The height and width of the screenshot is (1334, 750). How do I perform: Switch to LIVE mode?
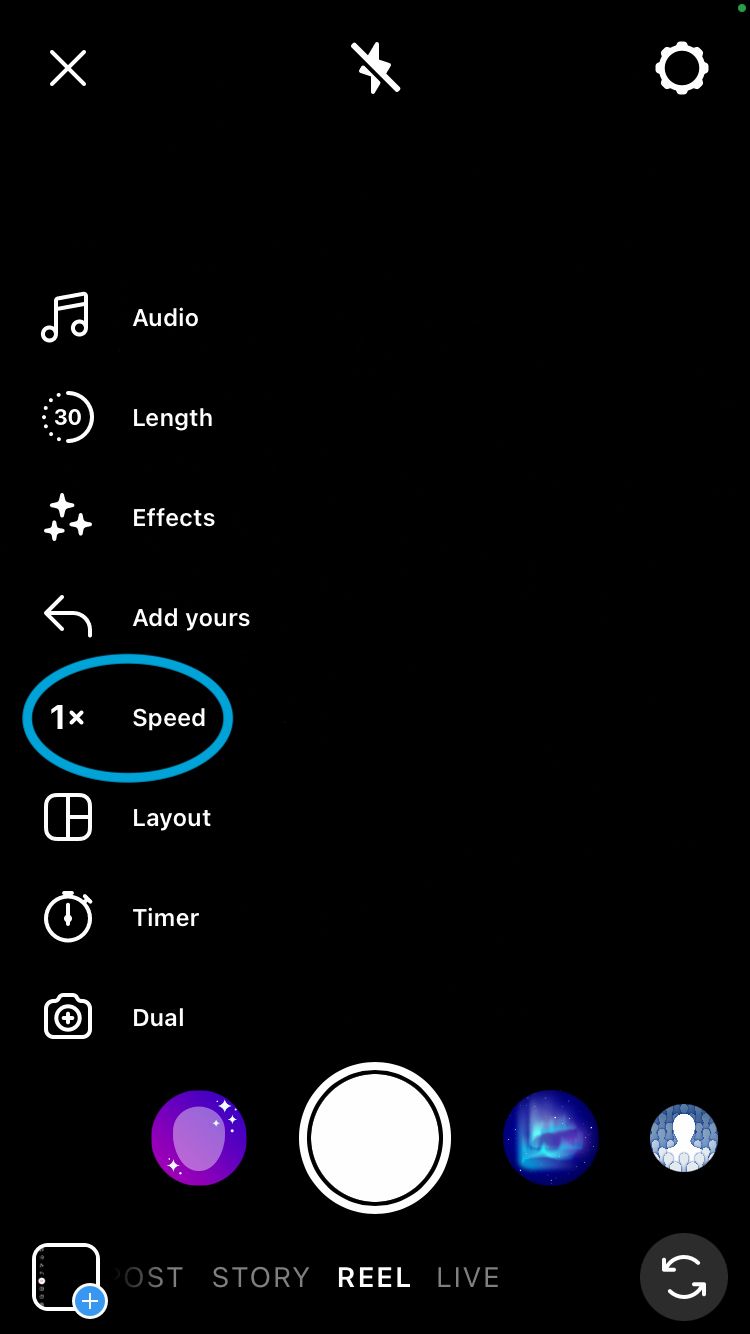click(468, 1277)
